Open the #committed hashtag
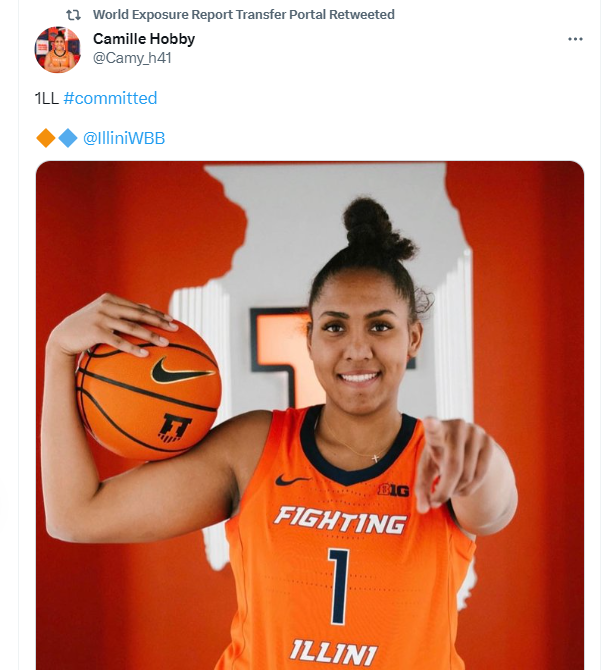 coord(110,98)
